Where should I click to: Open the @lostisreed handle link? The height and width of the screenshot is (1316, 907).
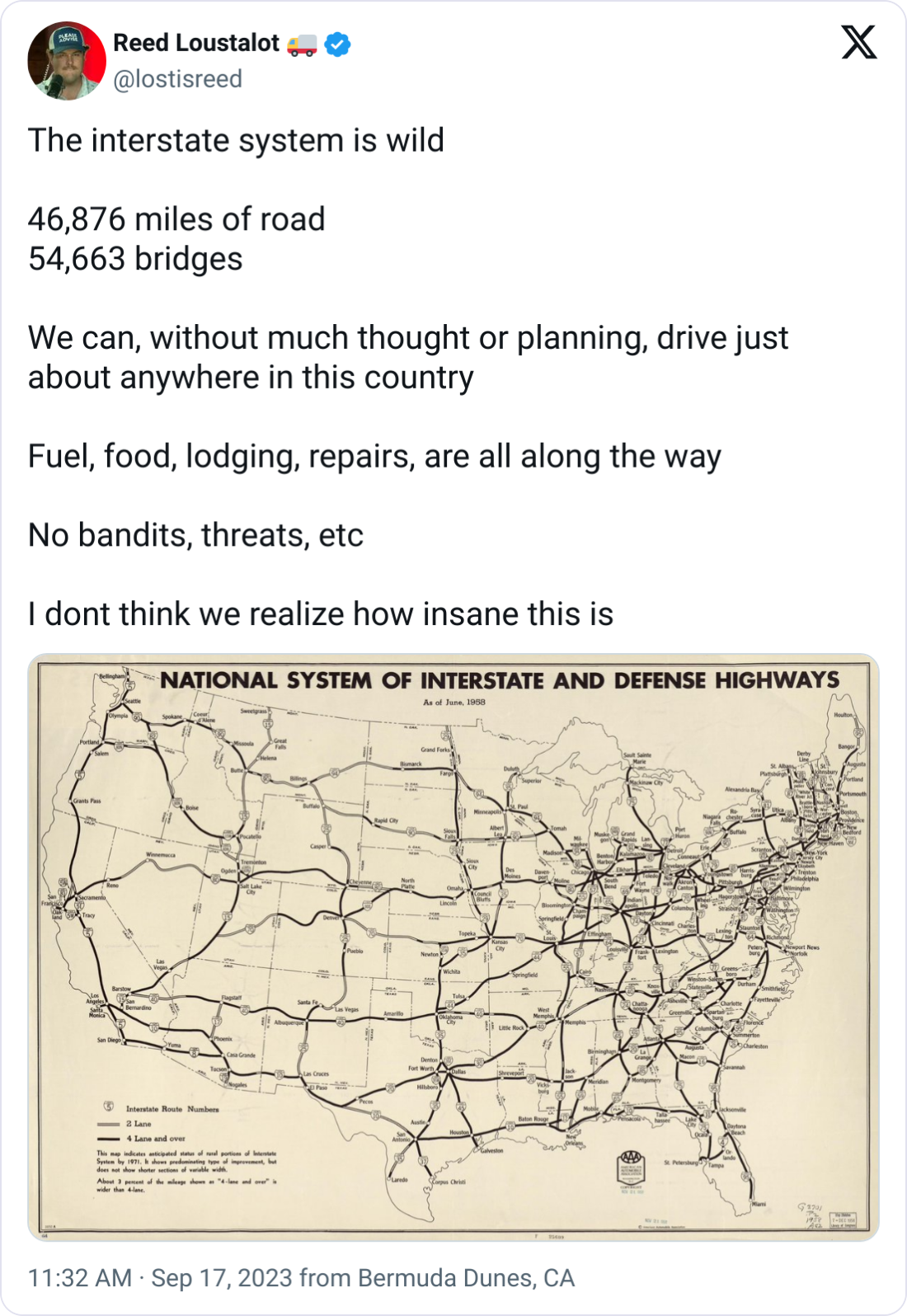click(177, 79)
